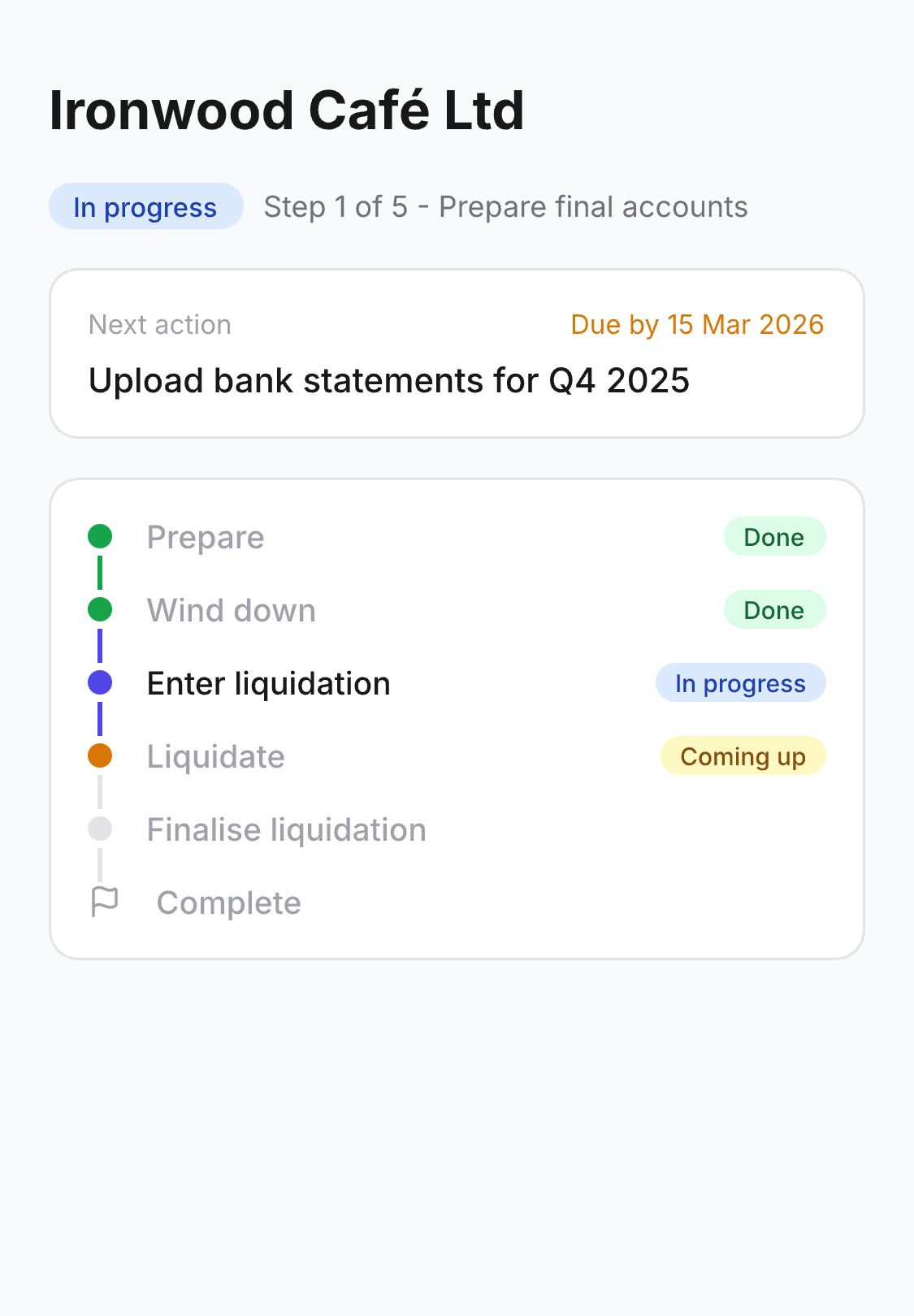
Task: Click the orange Liquidate step dot
Action: [x=100, y=755]
